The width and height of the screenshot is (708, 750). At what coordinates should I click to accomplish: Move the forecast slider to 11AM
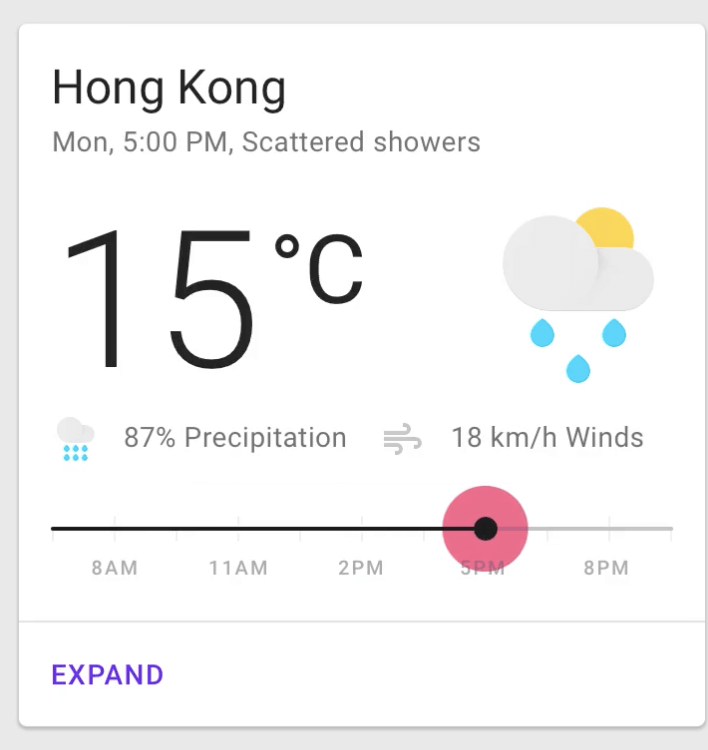(238, 528)
